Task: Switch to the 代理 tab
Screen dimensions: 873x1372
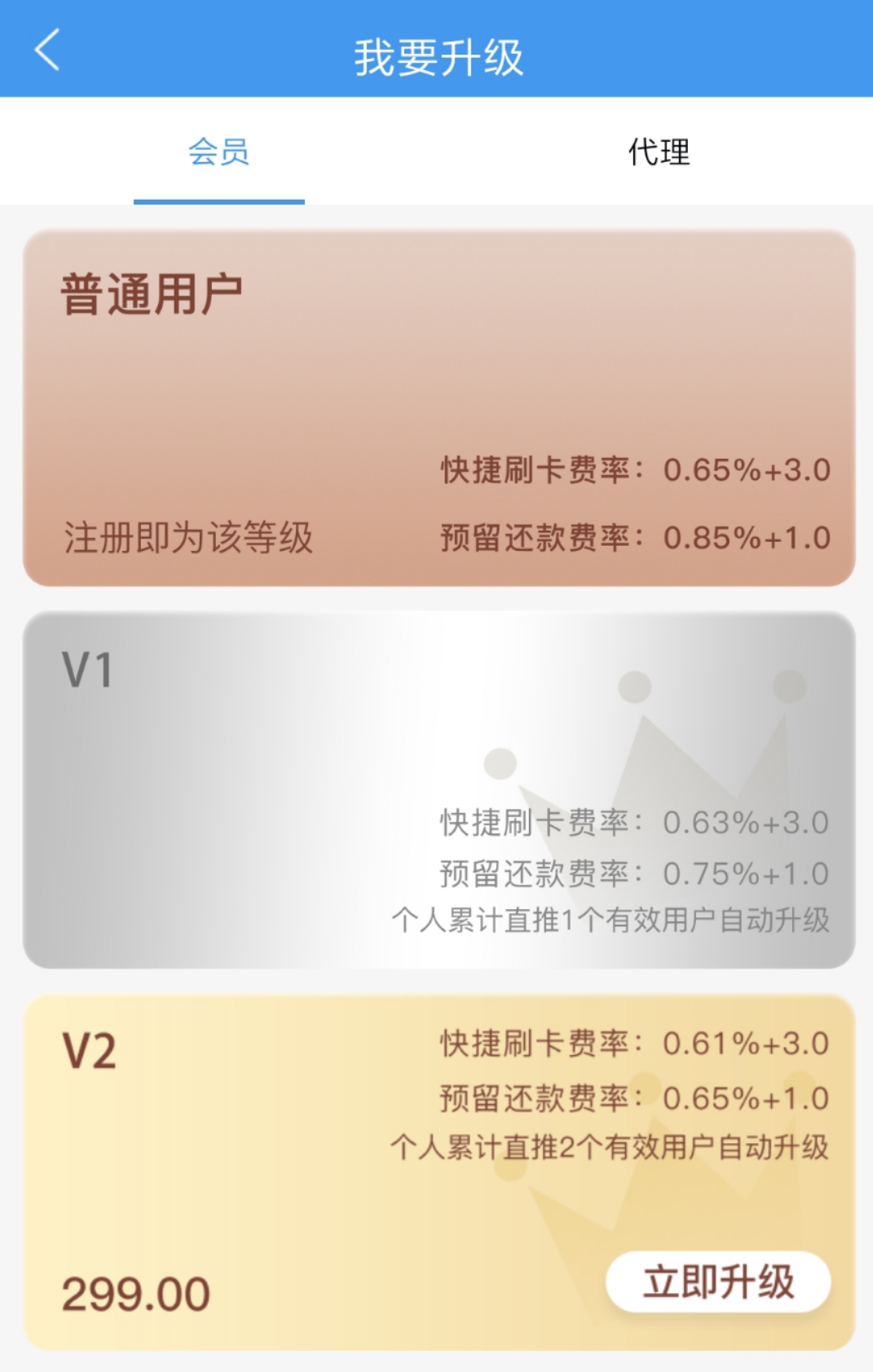Action: pyautogui.click(x=659, y=152)
